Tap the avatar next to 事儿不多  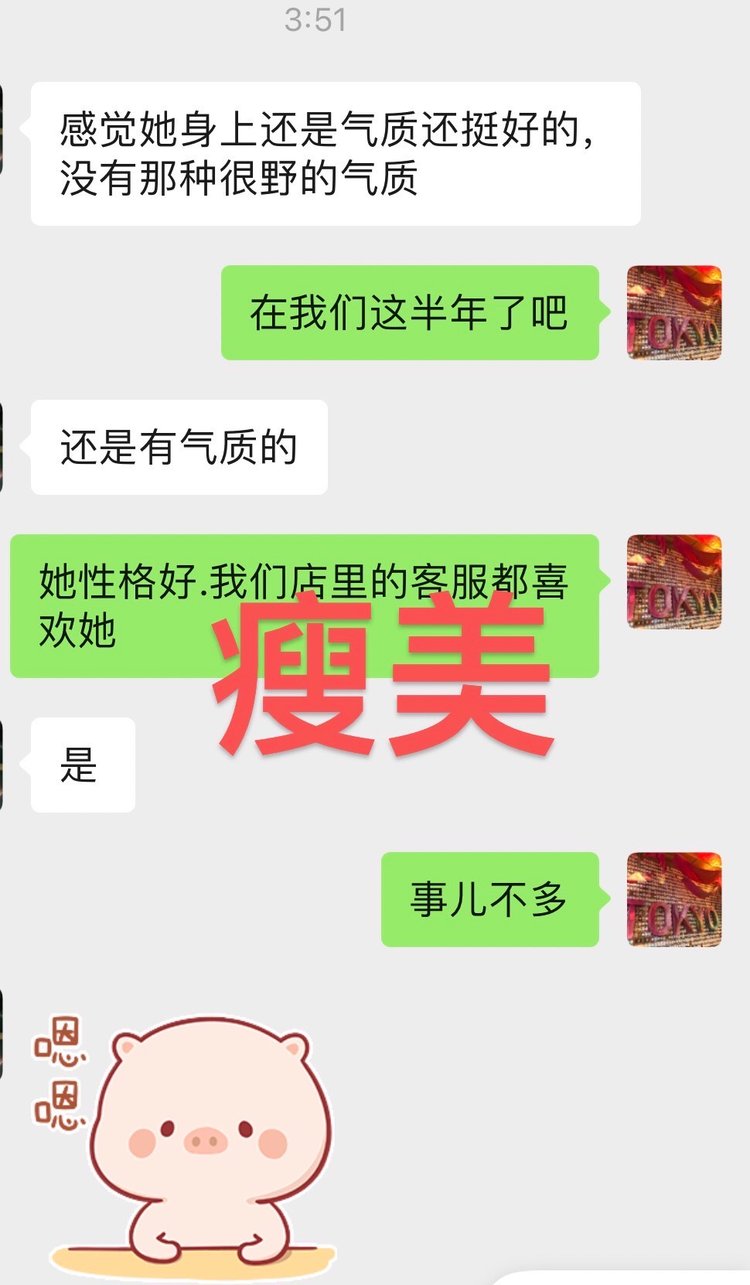pyautogui.click(x=674, y=899)
